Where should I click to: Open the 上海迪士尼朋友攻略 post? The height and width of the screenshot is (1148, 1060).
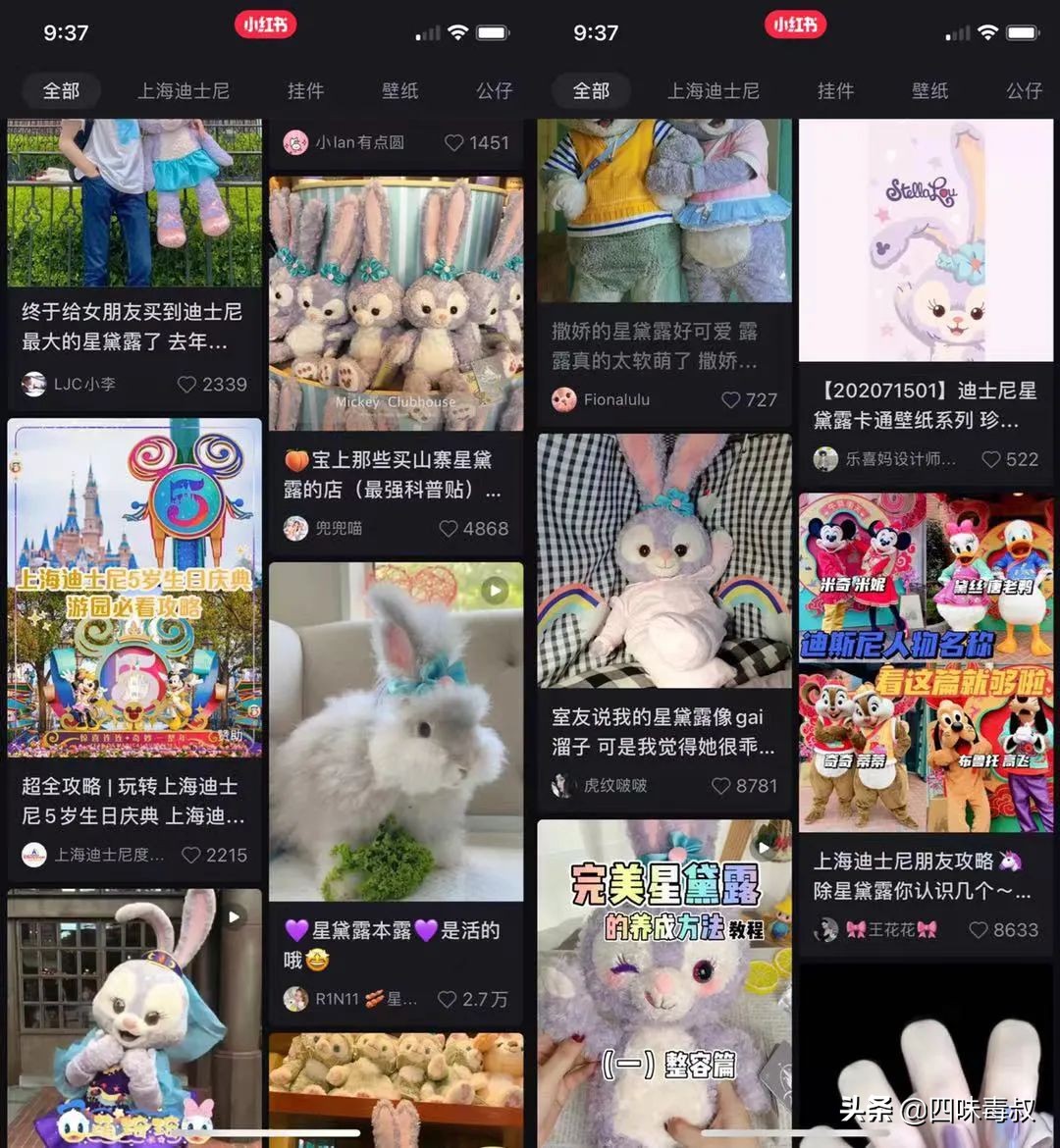pos(926,667)
